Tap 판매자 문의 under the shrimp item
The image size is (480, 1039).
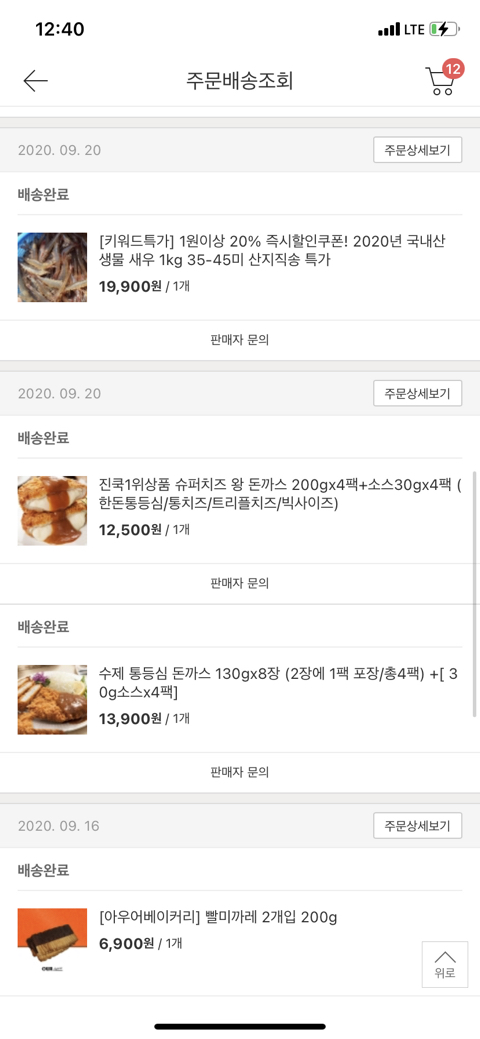240,341
